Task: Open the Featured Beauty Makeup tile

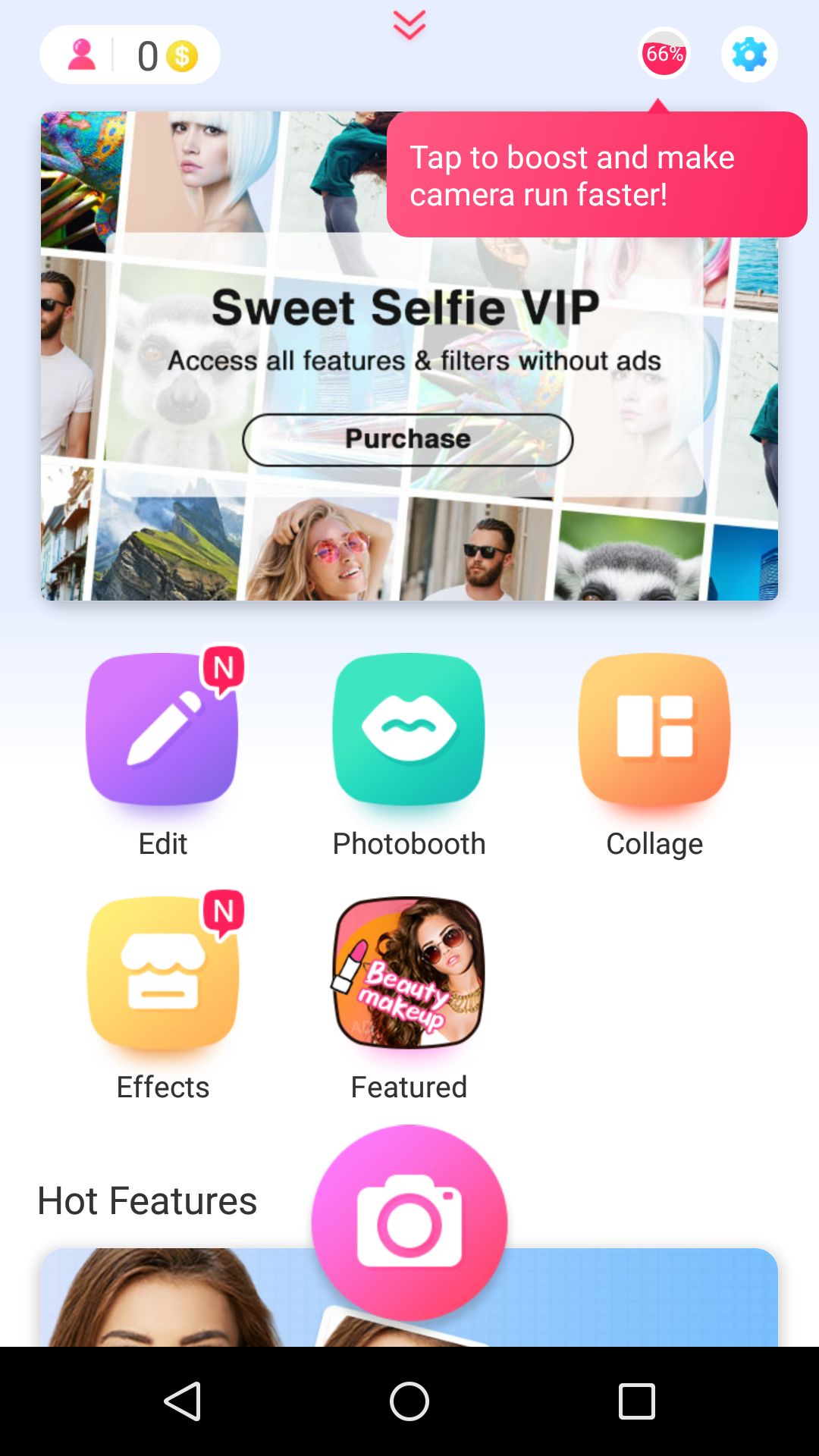Action: [x=409, y=974]
